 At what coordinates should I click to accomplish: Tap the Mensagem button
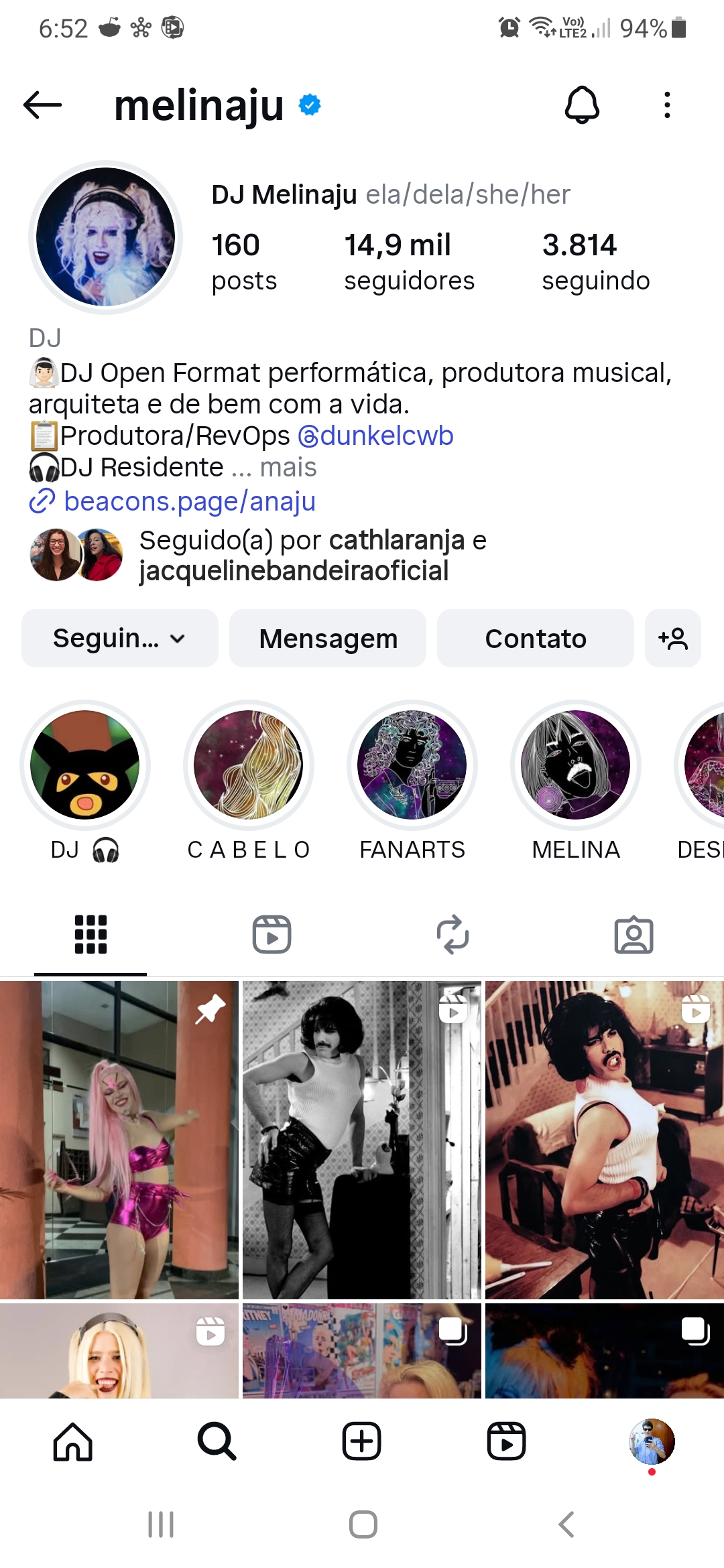[328, 639]
